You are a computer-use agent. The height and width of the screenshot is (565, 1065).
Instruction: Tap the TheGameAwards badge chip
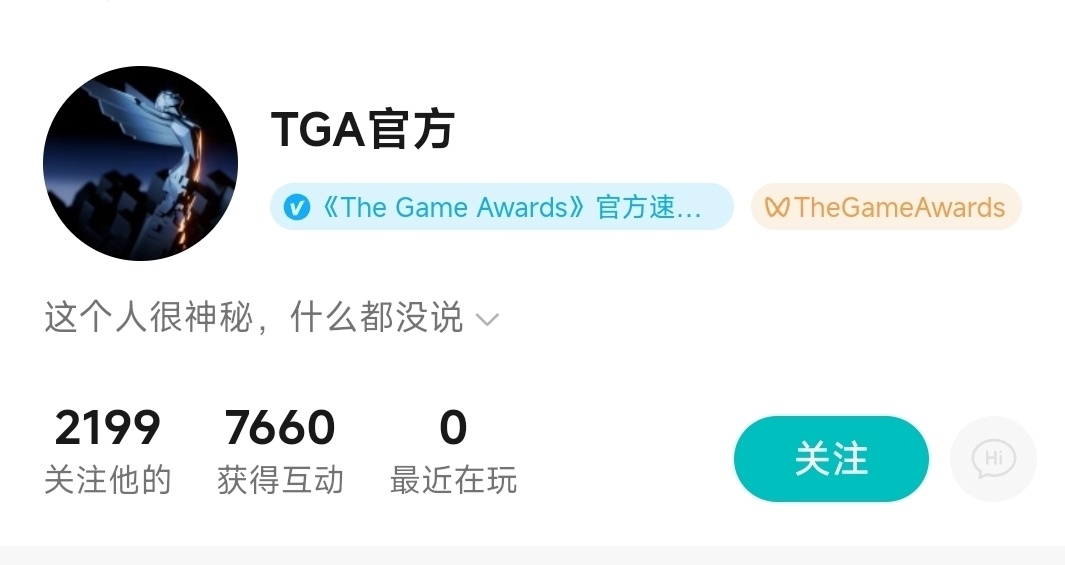tap(886, 207)
